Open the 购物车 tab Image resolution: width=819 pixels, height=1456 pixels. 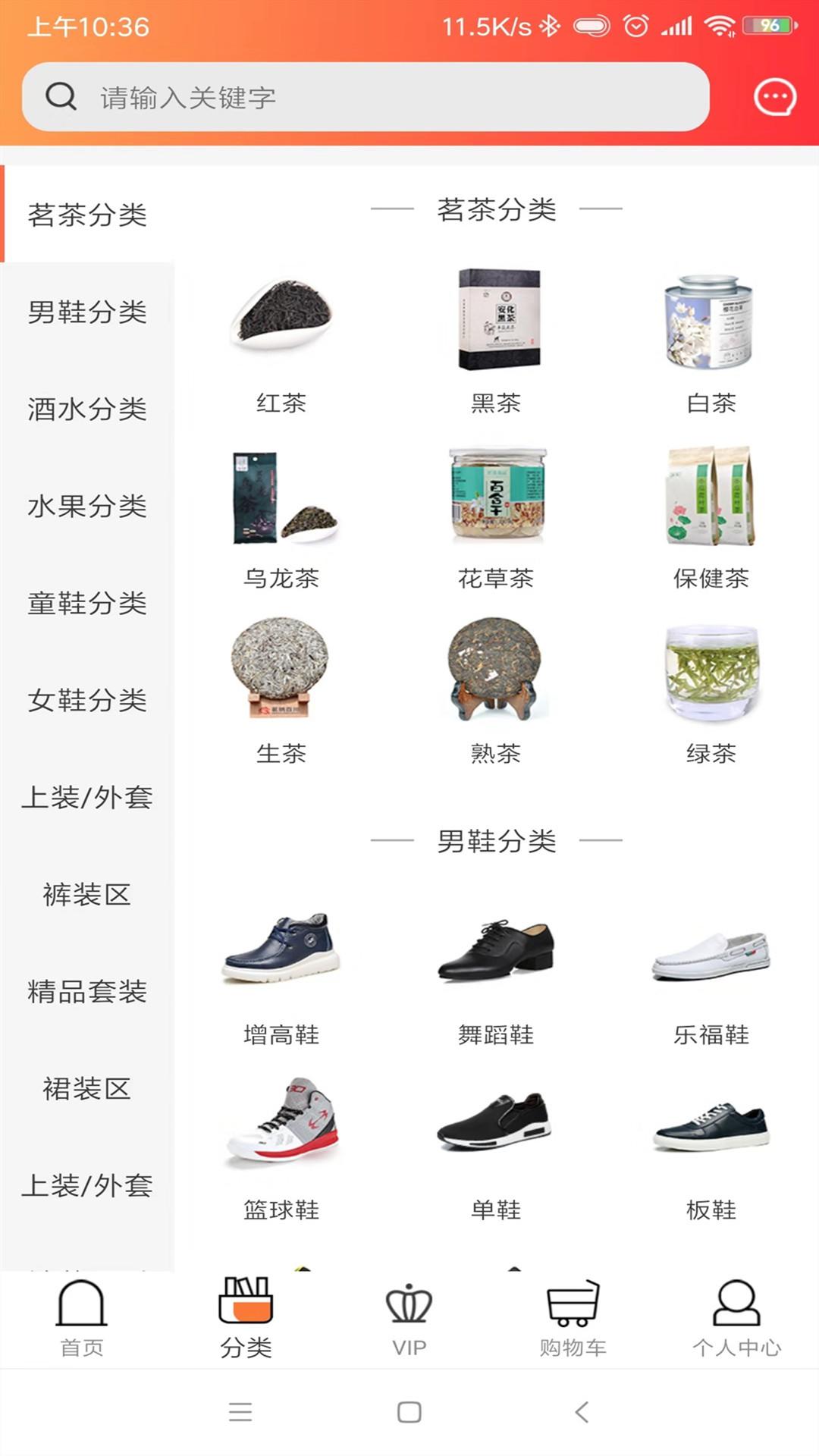click(573, 1318)
